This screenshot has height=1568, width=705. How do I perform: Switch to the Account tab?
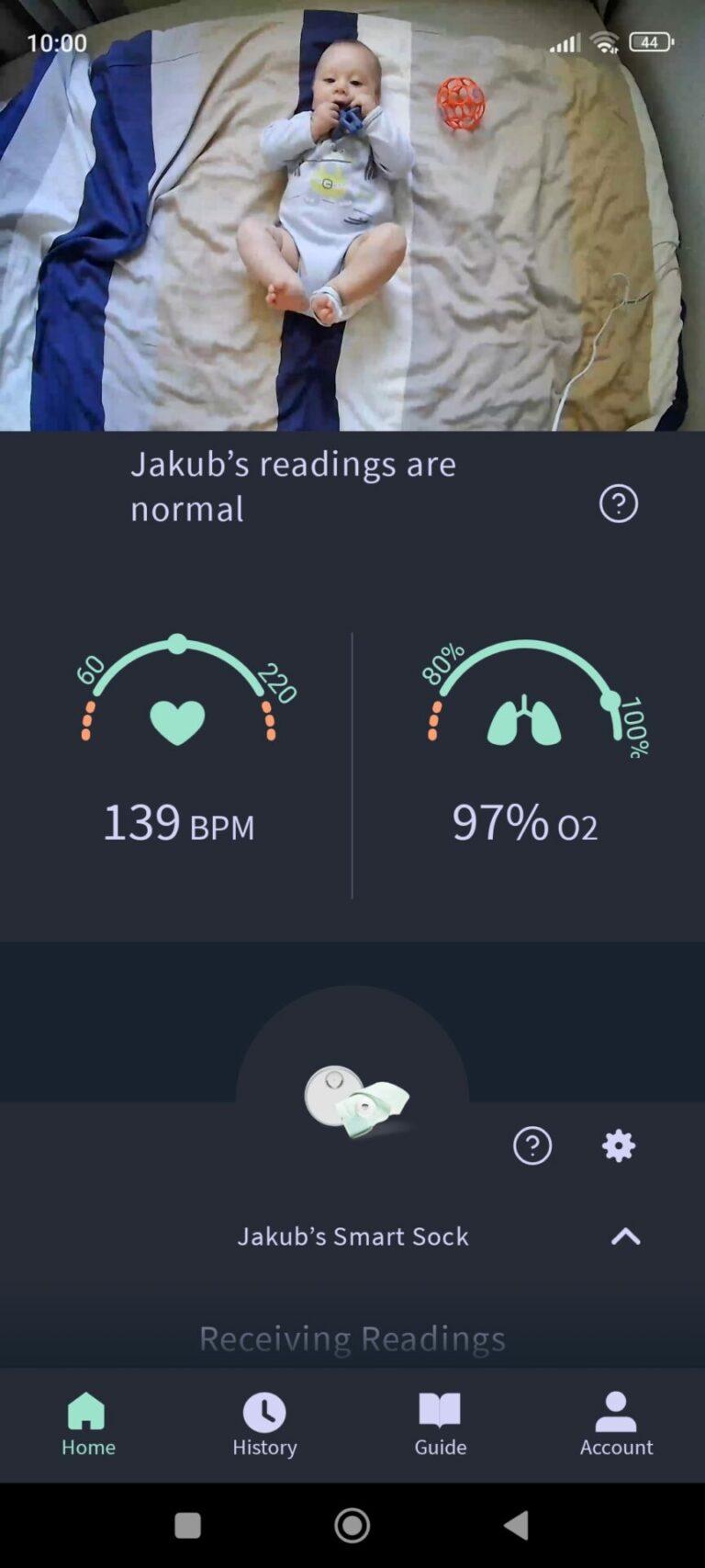pyautogui.click(x=616, y=1425)
